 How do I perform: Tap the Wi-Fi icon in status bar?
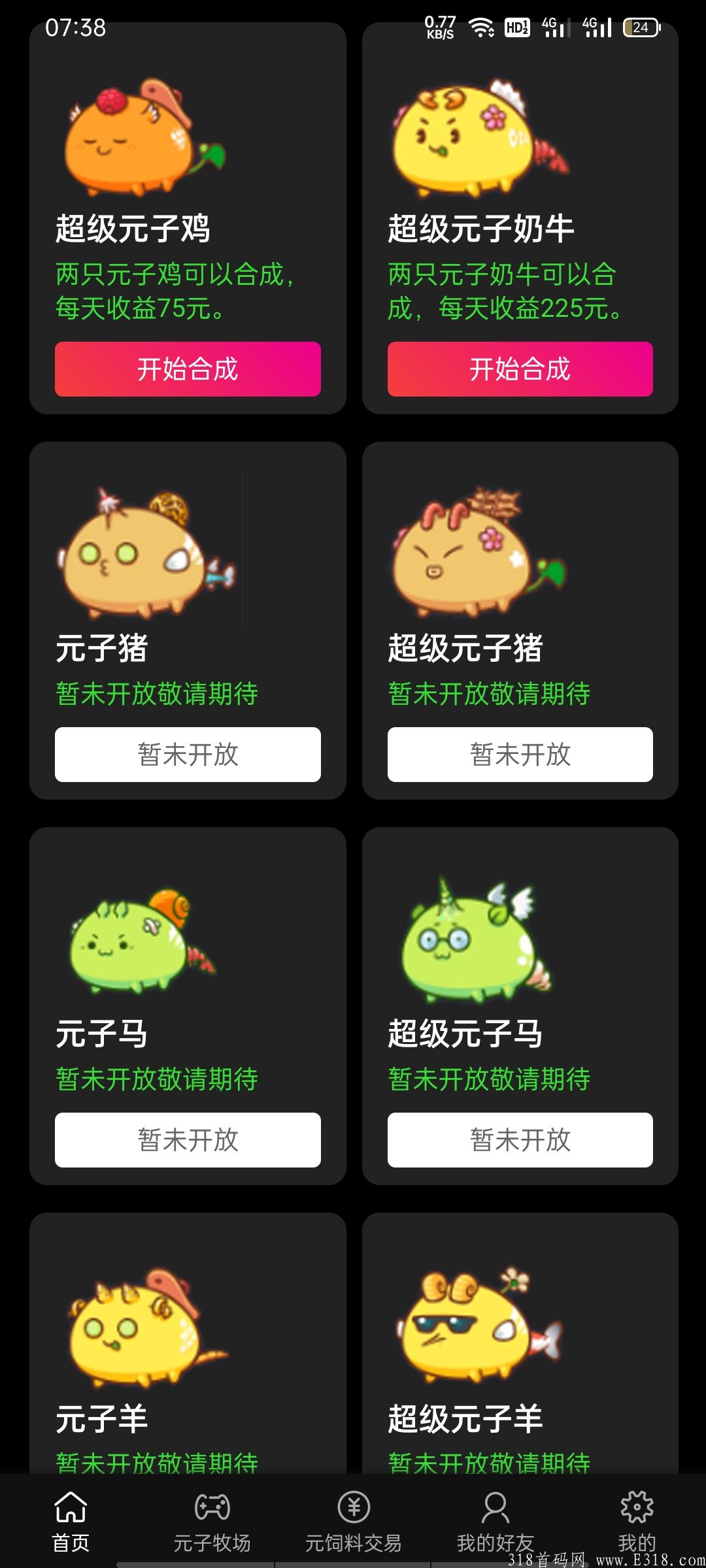(480, 27)
